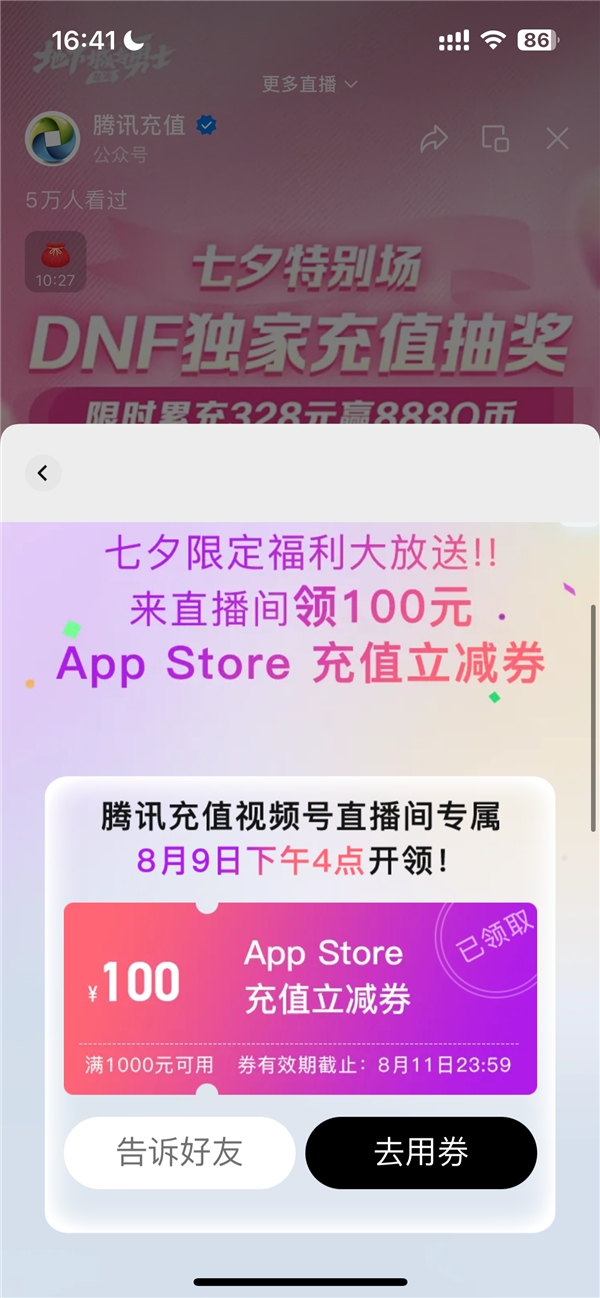Share the live stream
This screenshot has height=1298, width=600.
(x=433, y=139)
